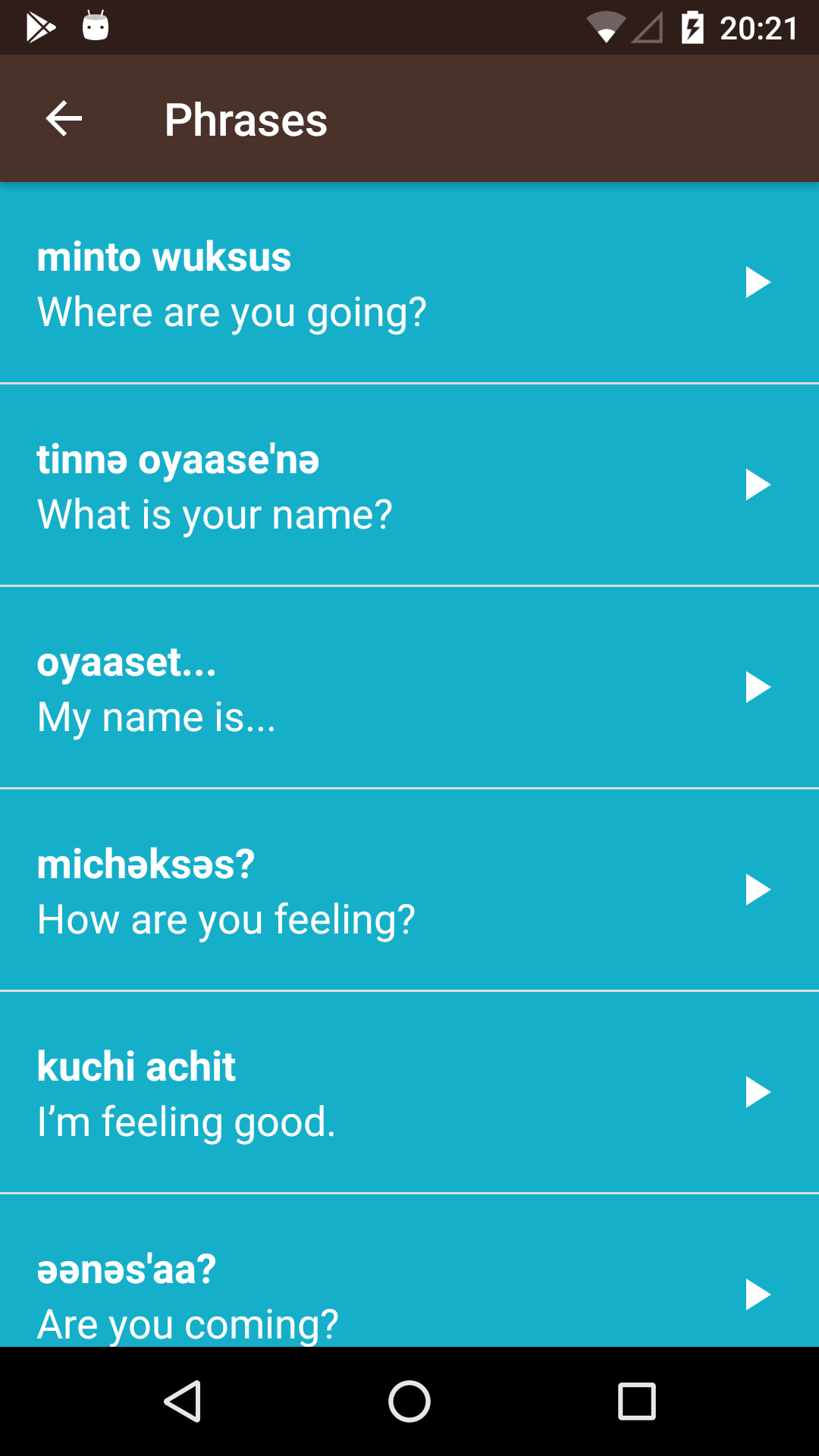The height and width of the screenshot is (1456, 819).
Task: Play audio for 'oyaaset...'
Action: pos(758,687)
